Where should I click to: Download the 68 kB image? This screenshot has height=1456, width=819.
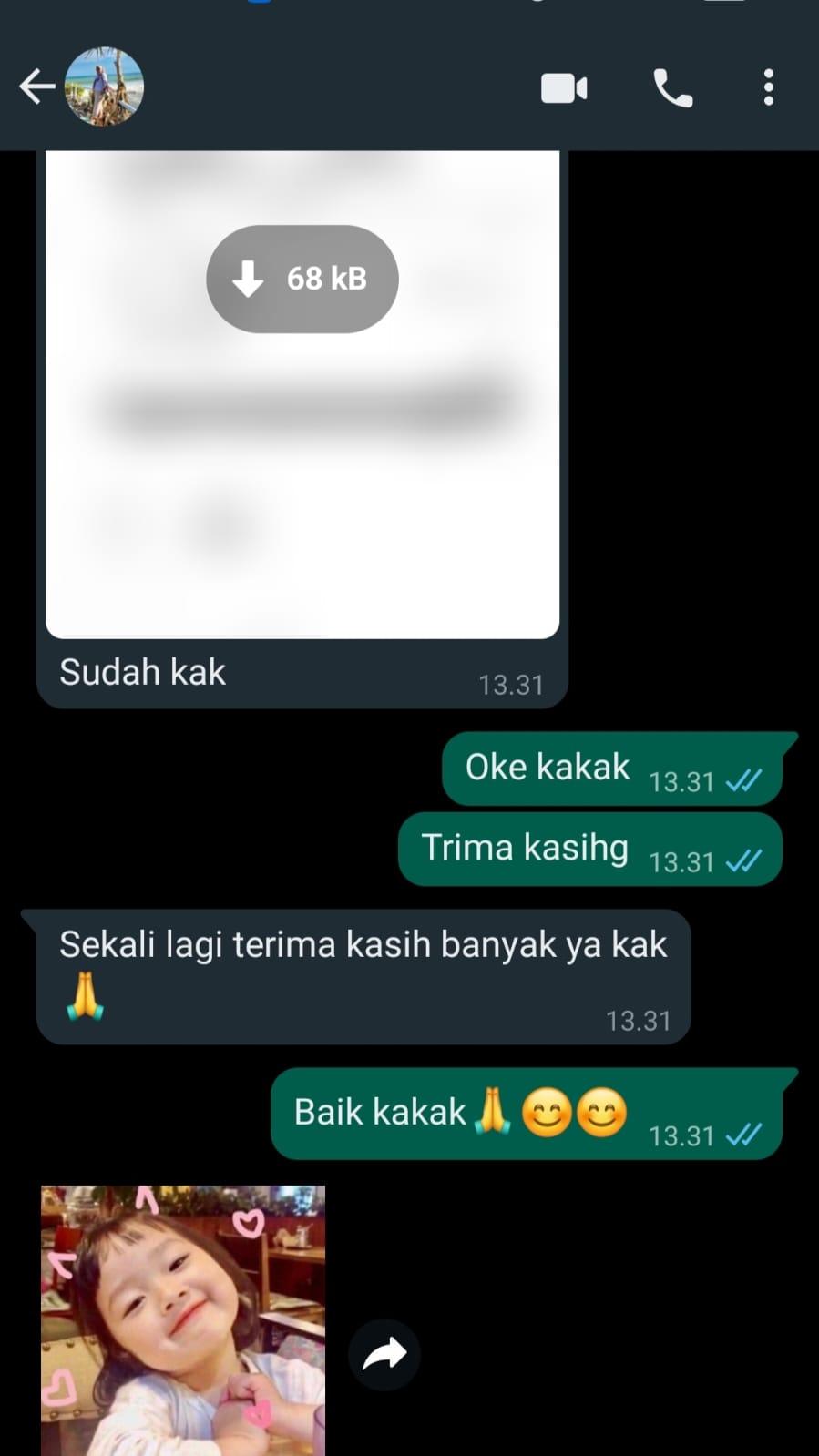[x=302, y=279]
